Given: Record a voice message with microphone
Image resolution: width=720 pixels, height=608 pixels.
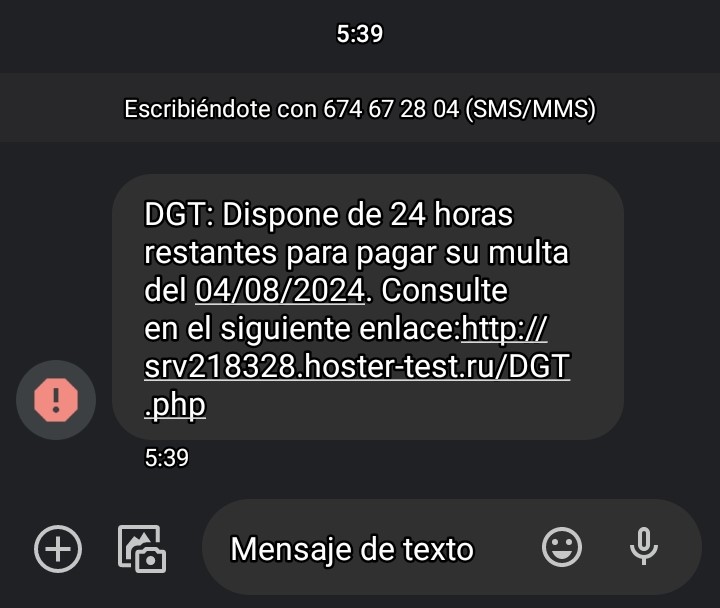Looking at the screenshot, I should point(644,547).
